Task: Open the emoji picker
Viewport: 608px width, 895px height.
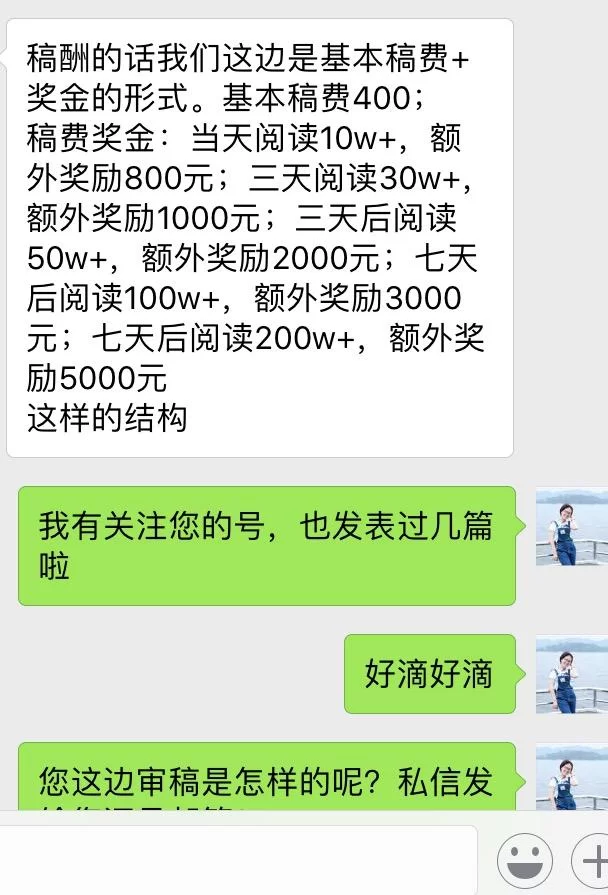Action: (x=526, y=858)
